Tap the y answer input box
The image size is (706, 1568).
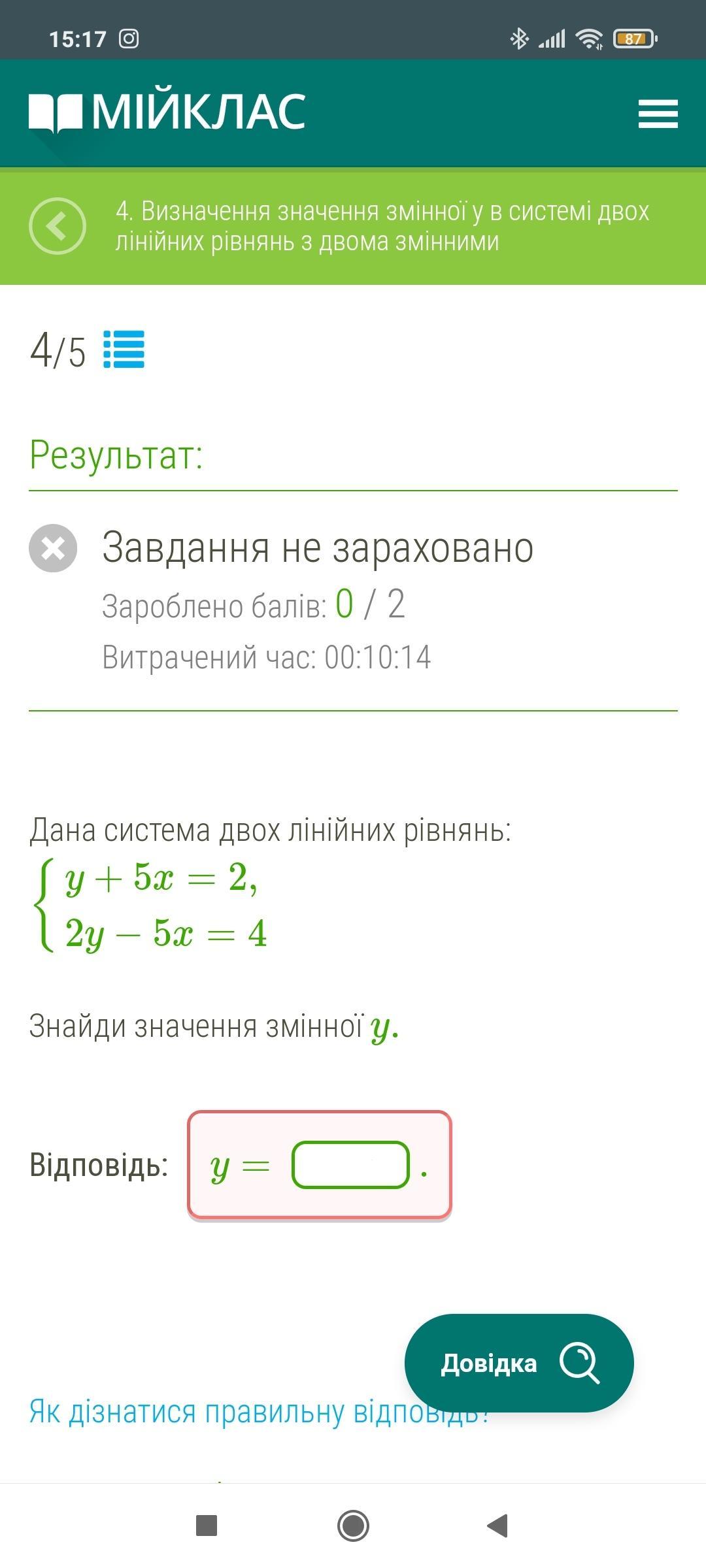tap(350, 1165)
